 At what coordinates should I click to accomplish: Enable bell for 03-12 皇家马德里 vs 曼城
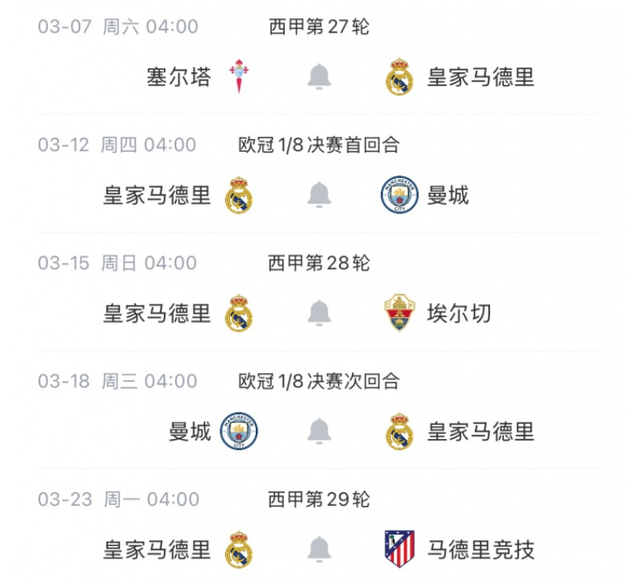tap(319, 195)
